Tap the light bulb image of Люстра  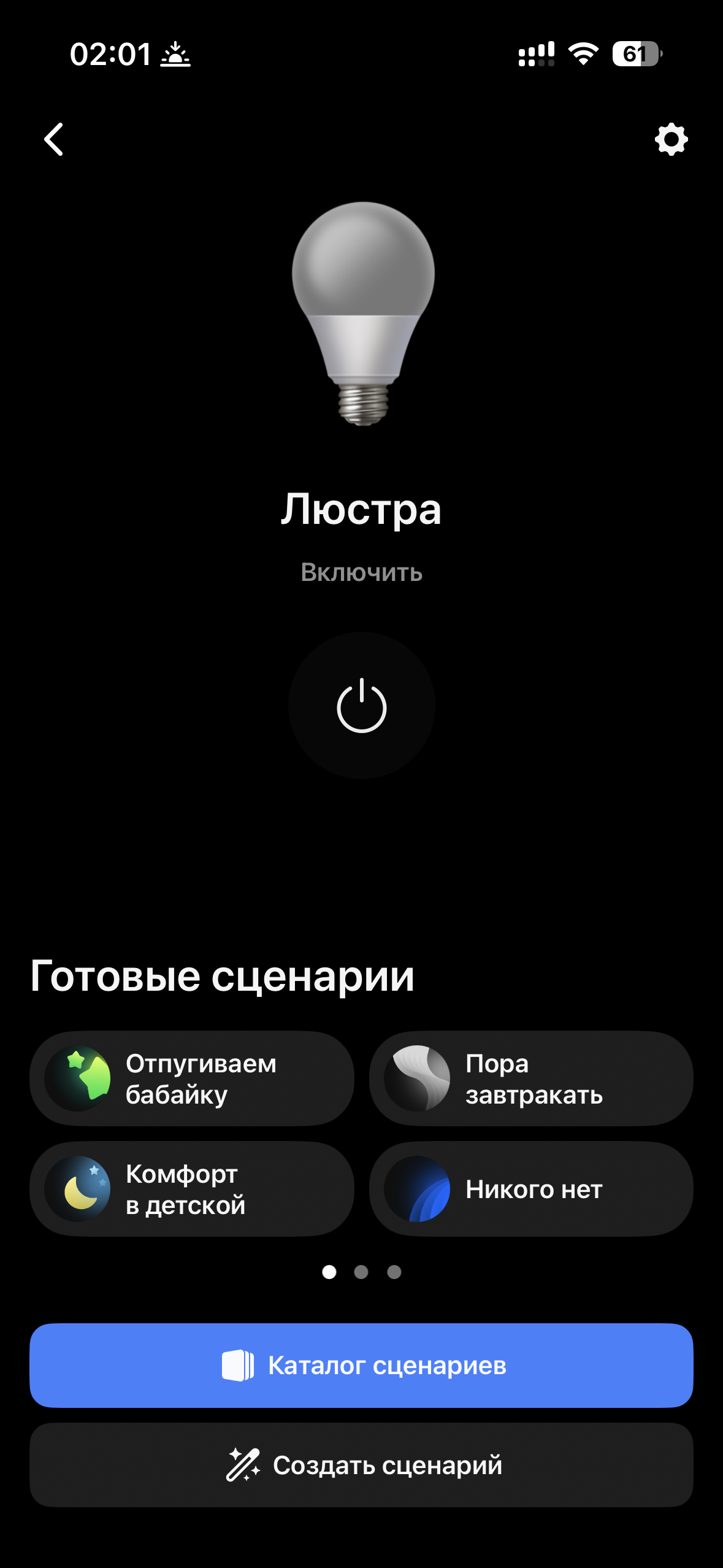click(x=361, y=313)
